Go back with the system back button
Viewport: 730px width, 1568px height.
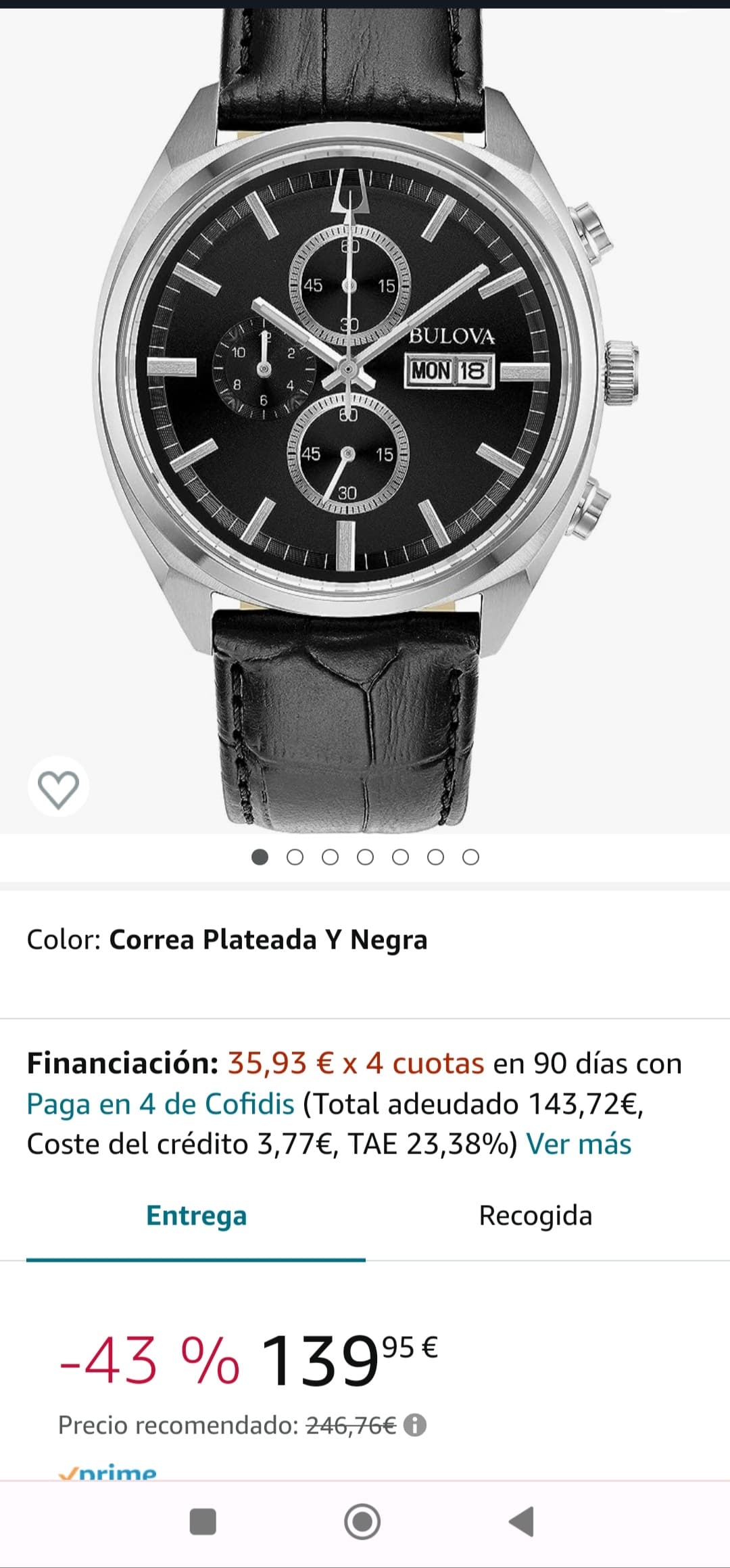coord(522,1522)
